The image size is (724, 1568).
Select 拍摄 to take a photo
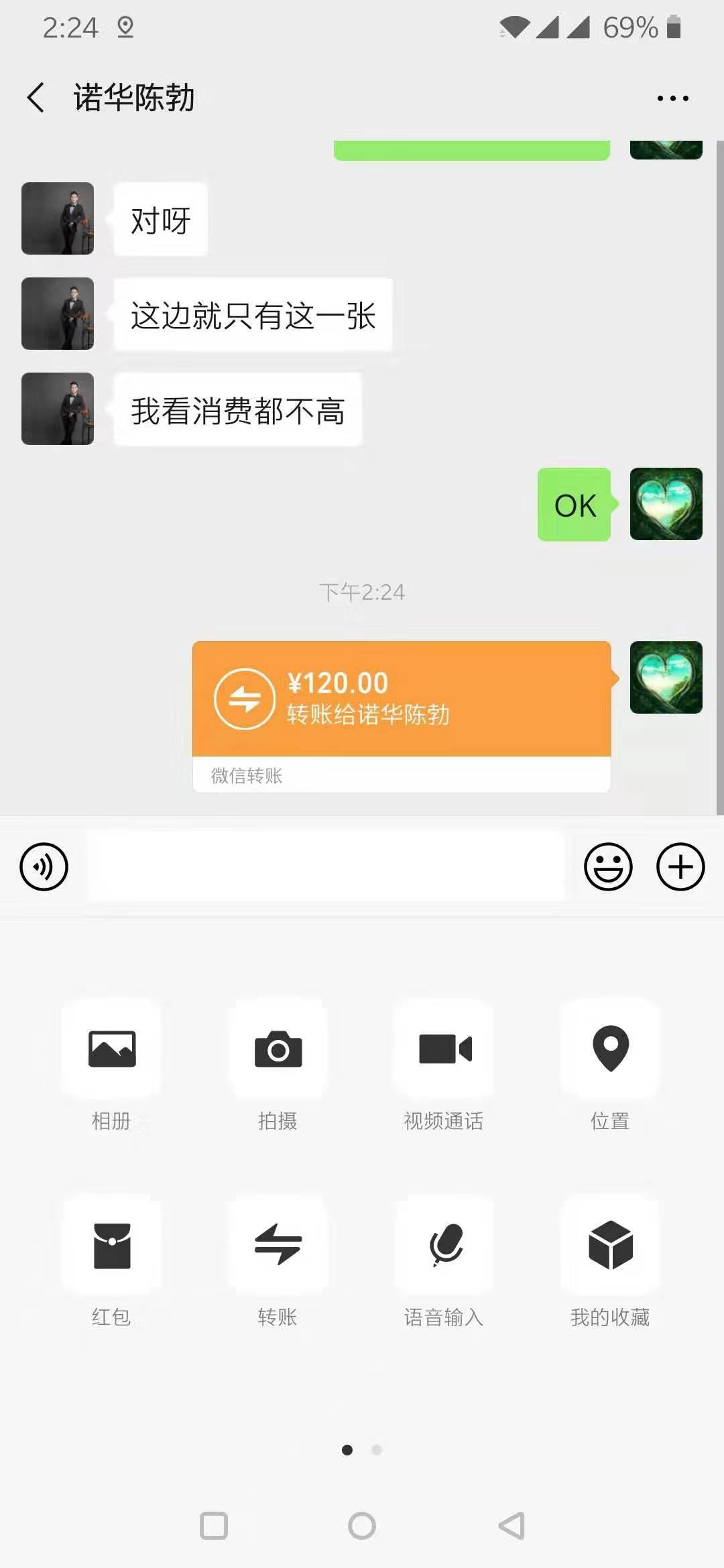tap(278, 1049)
